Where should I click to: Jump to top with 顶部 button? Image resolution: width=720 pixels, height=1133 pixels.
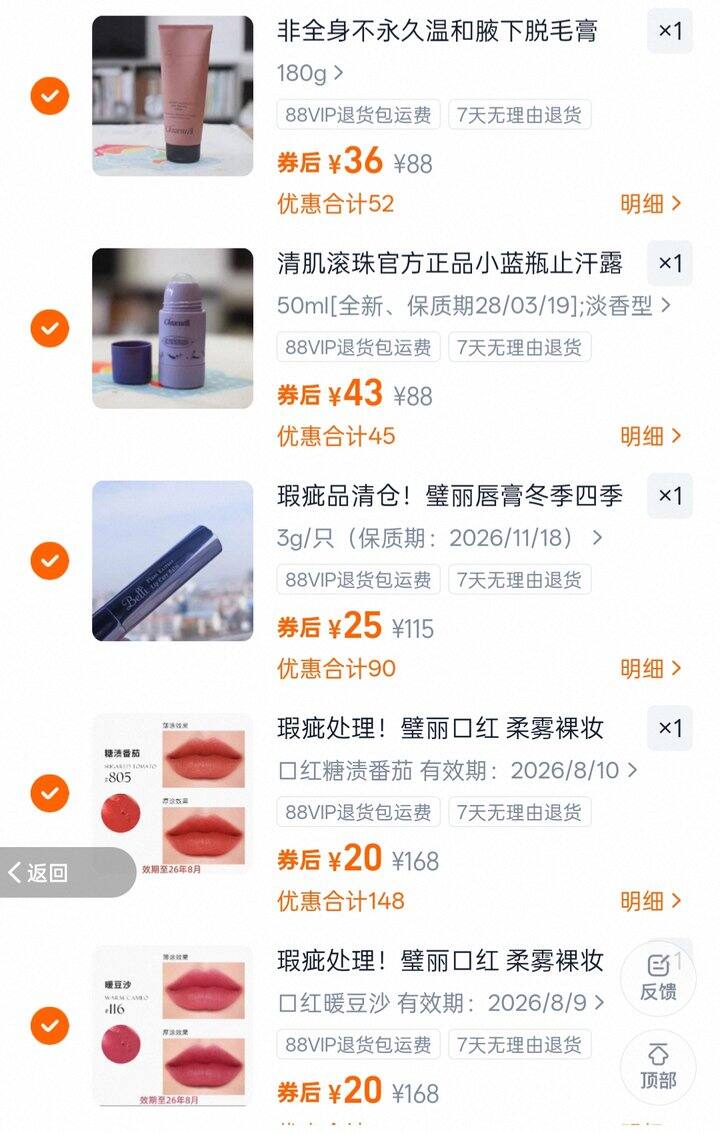[x=658, y=1066]
